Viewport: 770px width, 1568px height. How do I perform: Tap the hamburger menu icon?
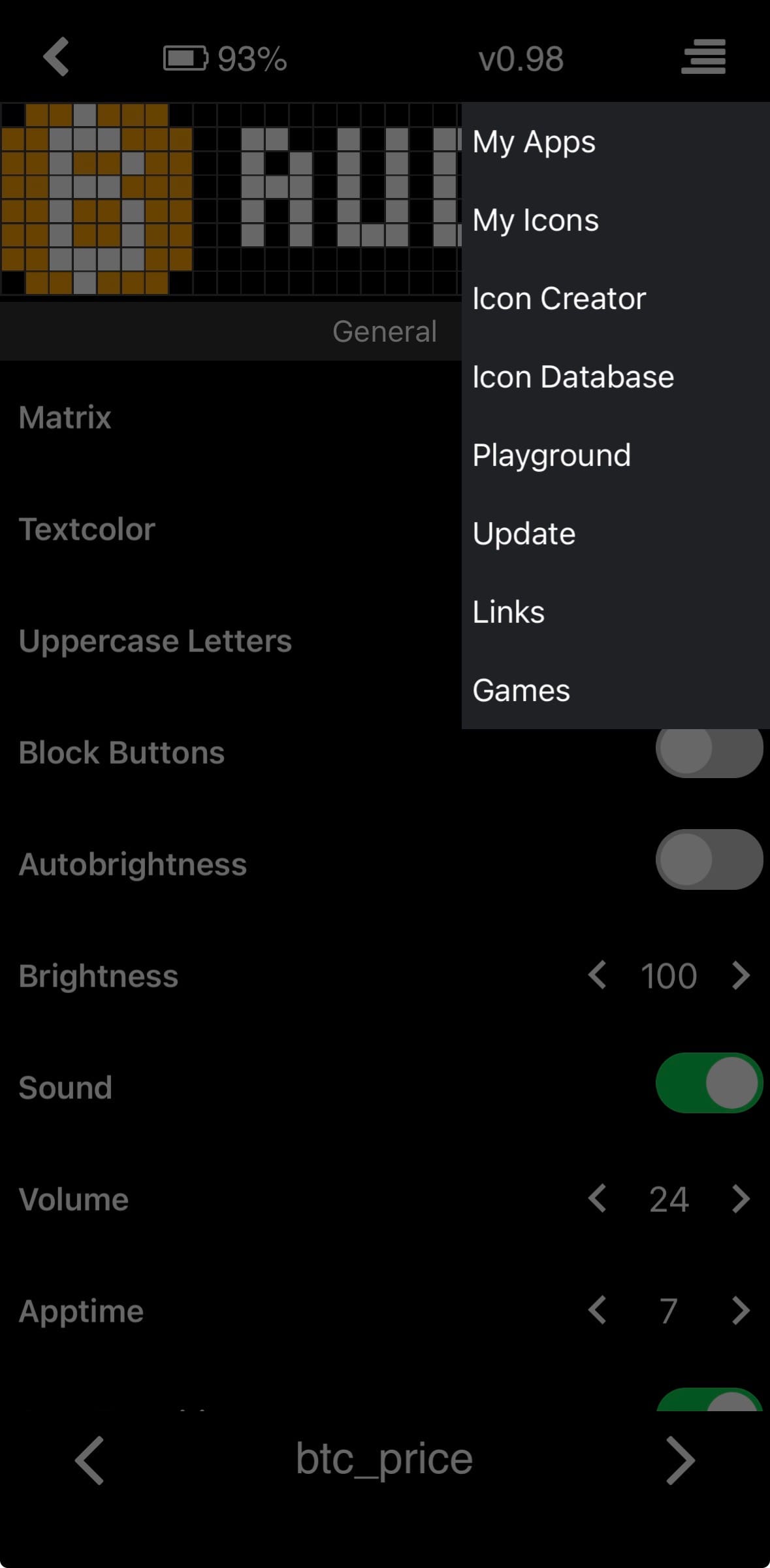(703, 57)
